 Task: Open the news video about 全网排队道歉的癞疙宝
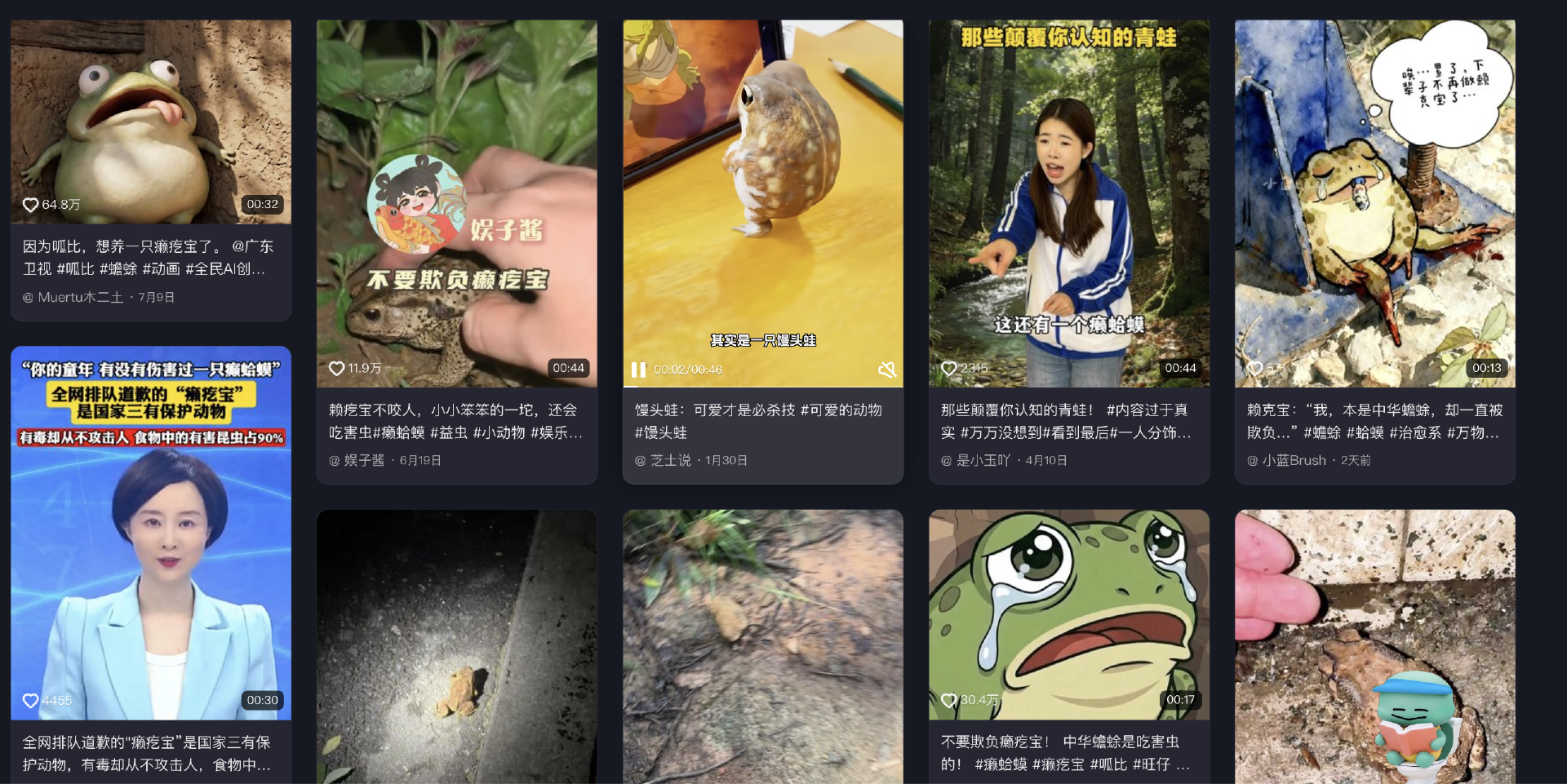(151, 533)
